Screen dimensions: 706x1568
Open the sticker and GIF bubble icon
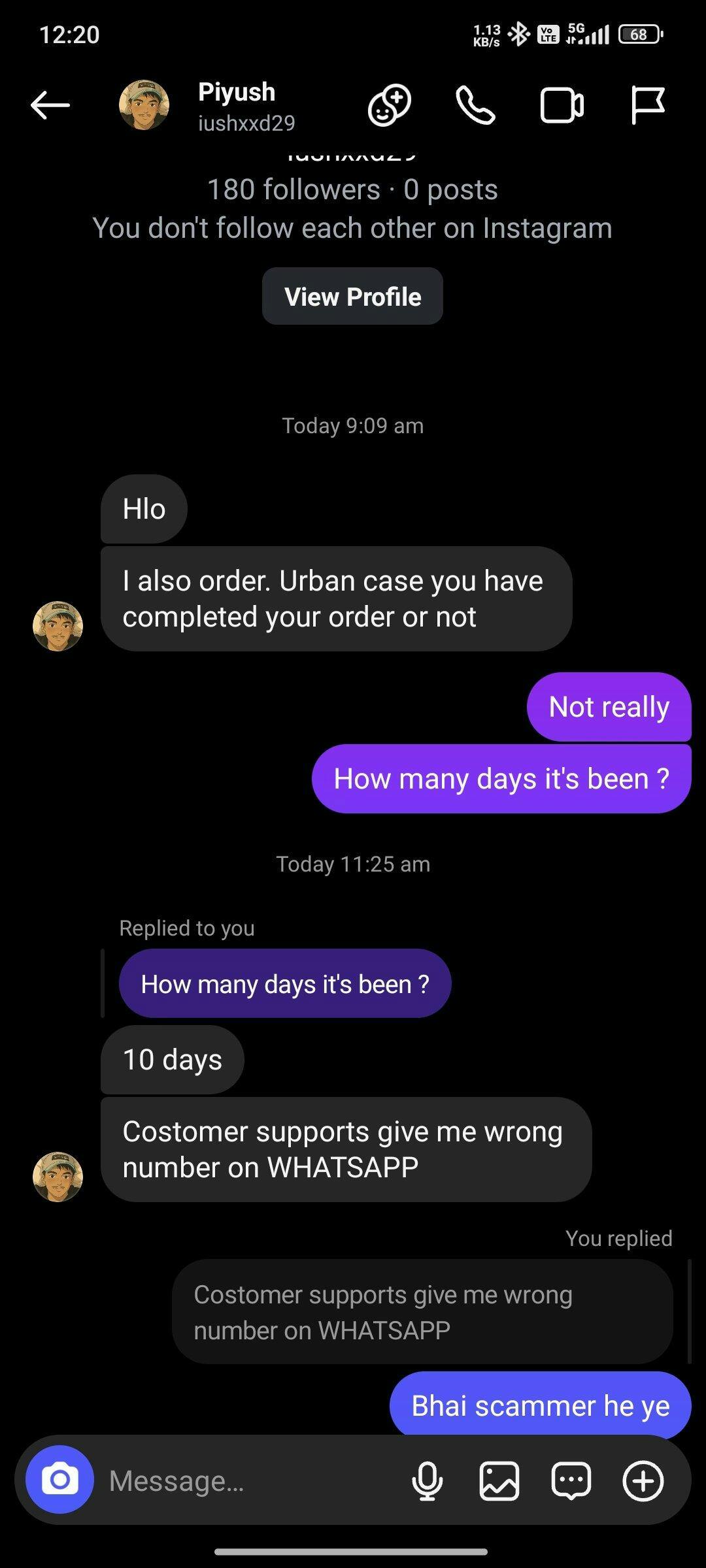[x=571, y=1481]
